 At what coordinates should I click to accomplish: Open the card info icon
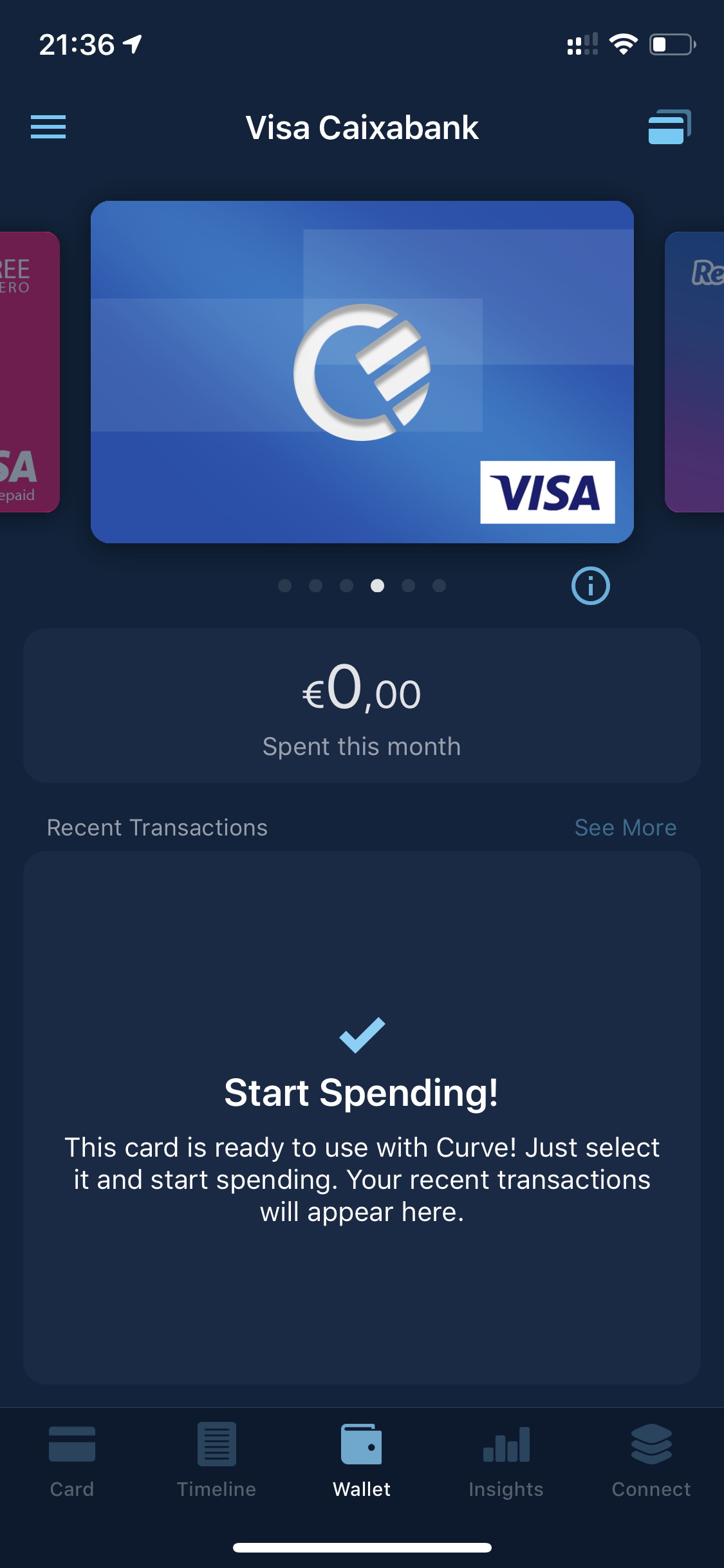pos(590,586)
